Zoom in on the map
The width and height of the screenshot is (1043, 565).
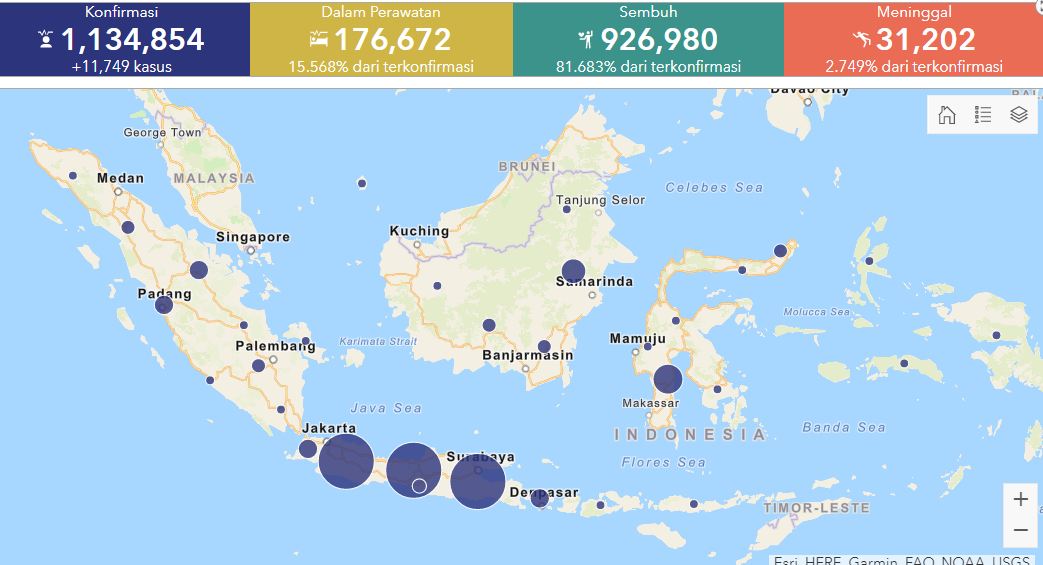coord(1020,499)
